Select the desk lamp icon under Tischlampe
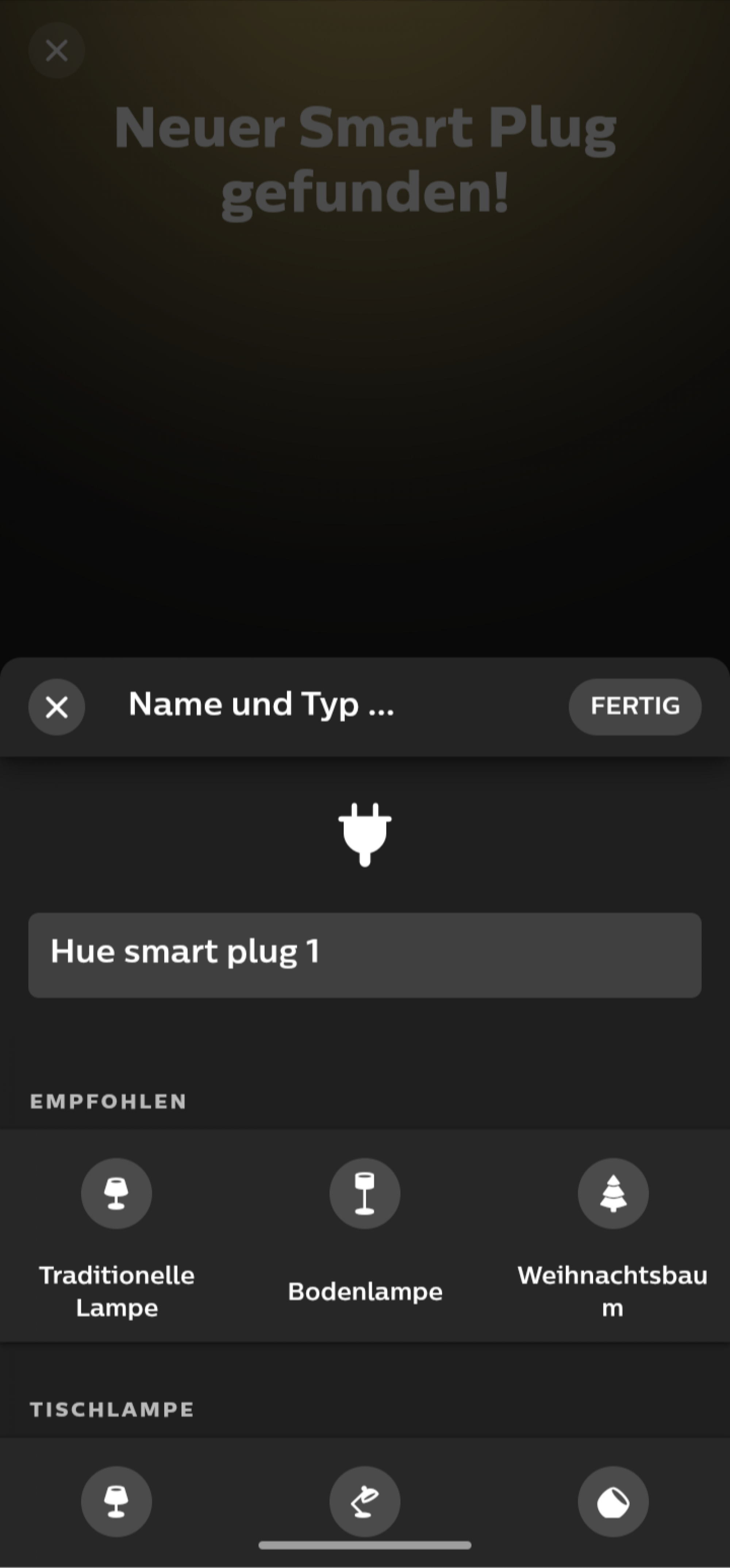Screen dimensions: 730x1568 point(365,1502)
